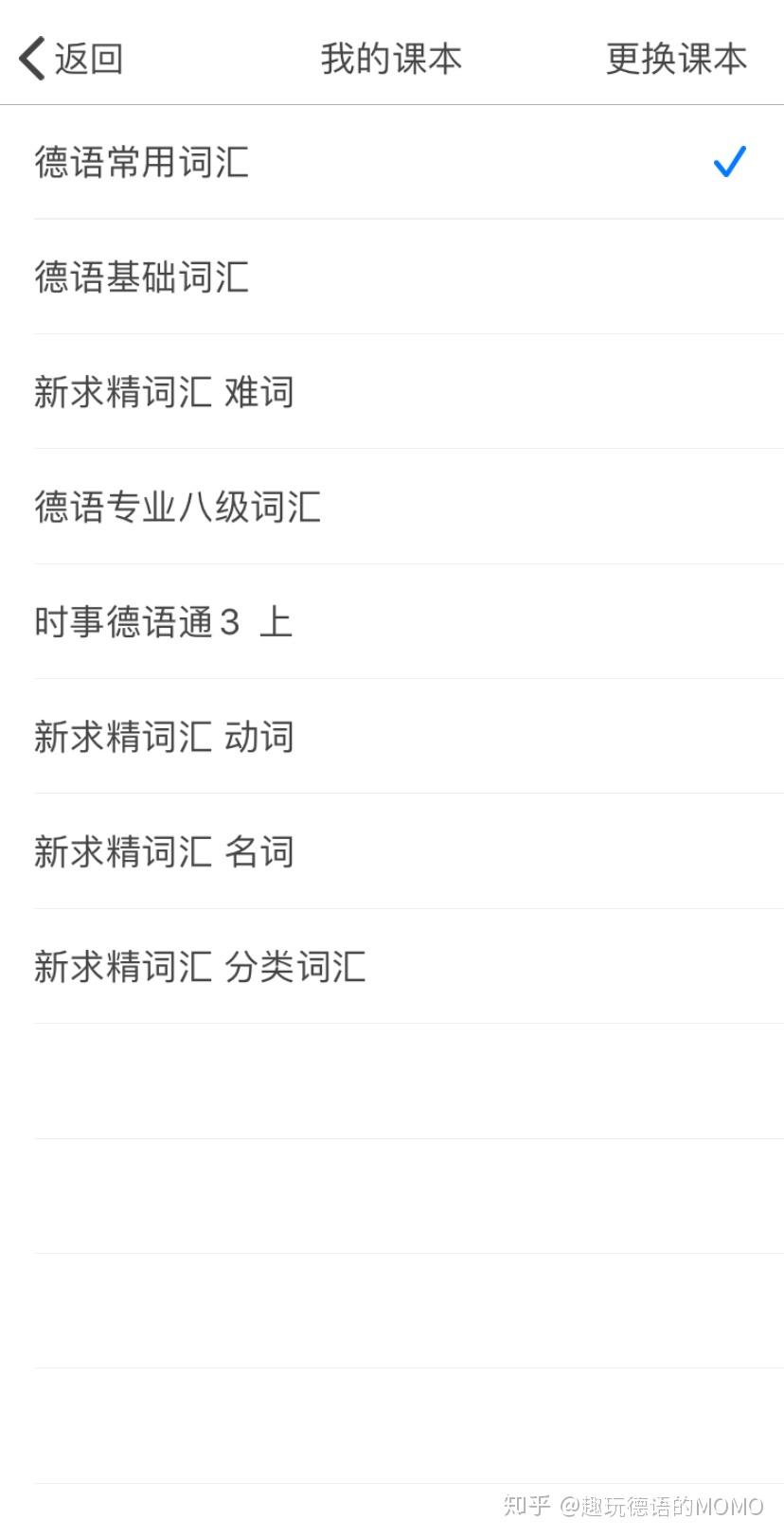Switch to 新求精词汇 动词
The width and height of the screenshot is (784, 1537).
click(x=164, y=737)
